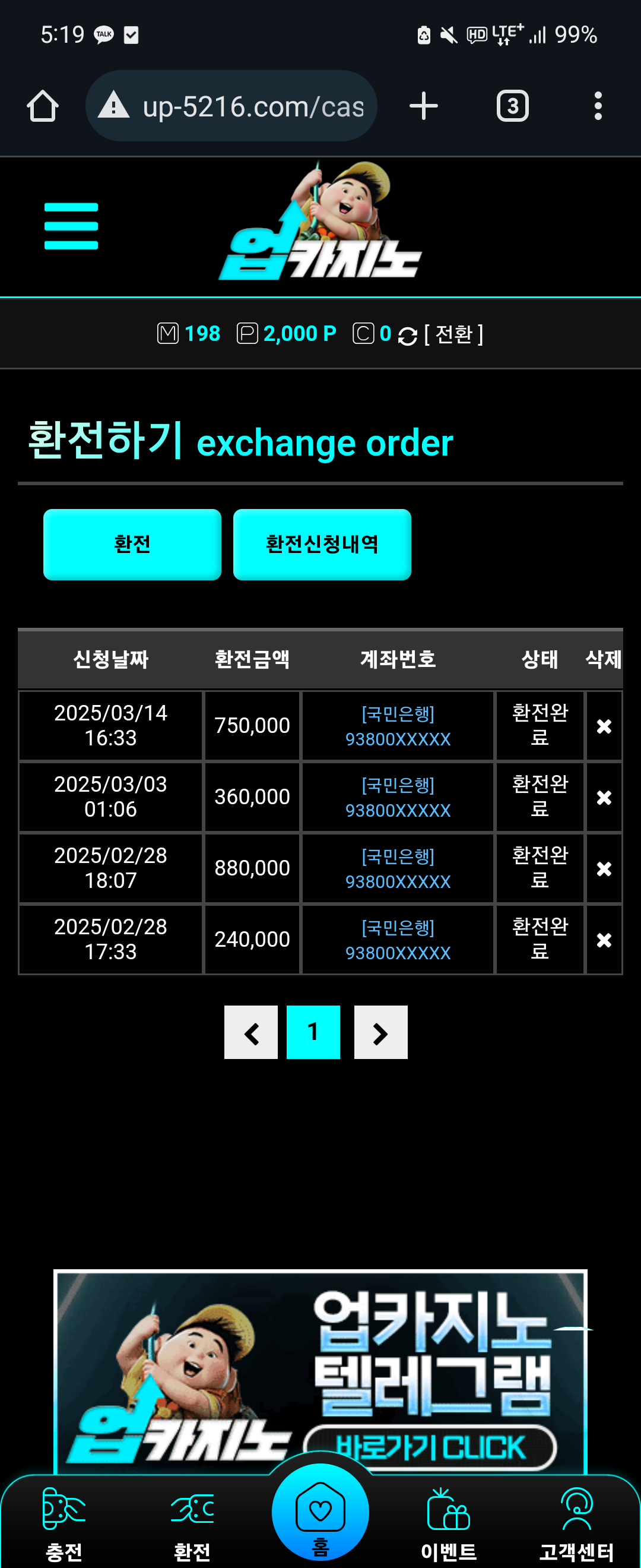Open 환전신청내역 history
This screenshot has width=641, height=1568.
[x=322, y=544]
